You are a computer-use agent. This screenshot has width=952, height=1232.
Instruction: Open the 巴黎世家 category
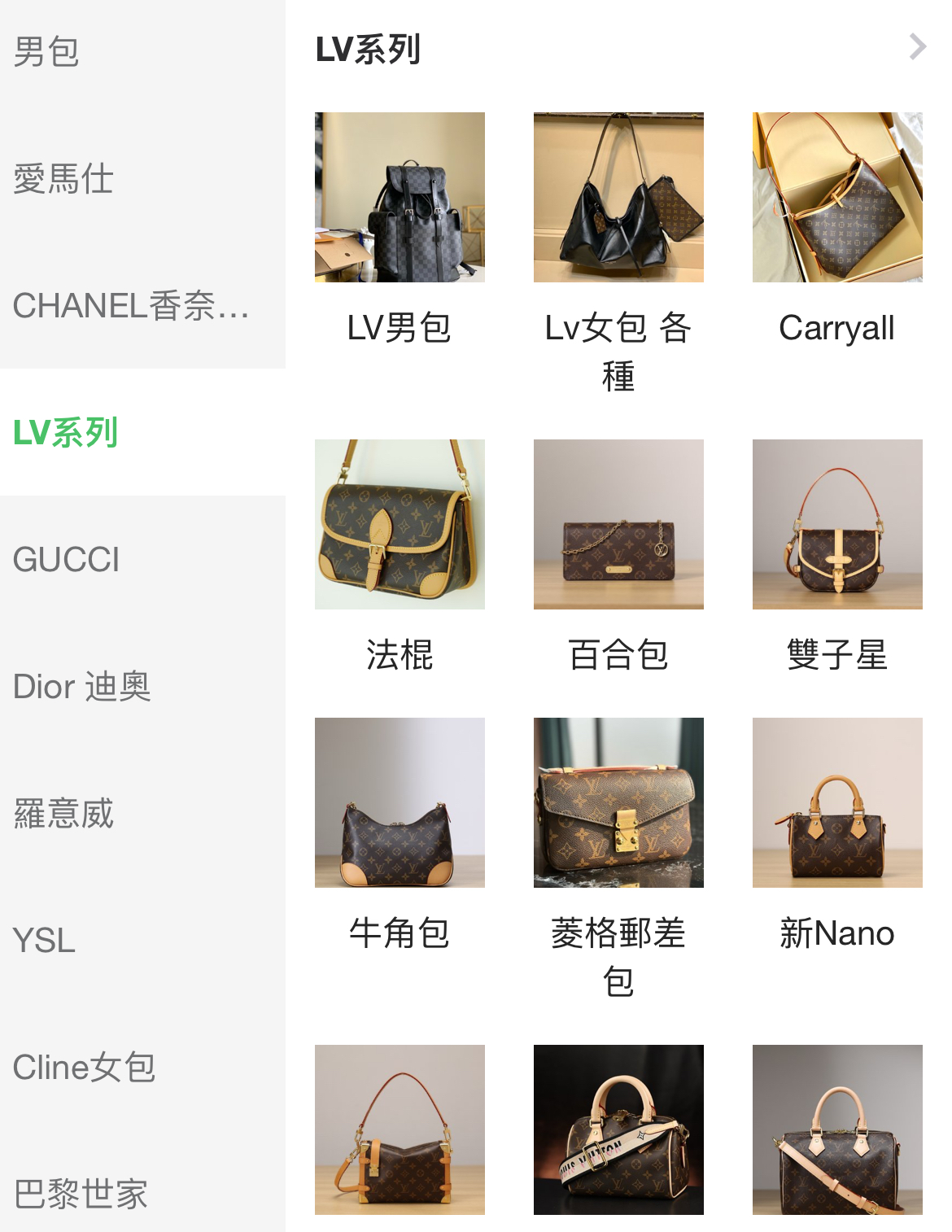[x=81, y=1195]
